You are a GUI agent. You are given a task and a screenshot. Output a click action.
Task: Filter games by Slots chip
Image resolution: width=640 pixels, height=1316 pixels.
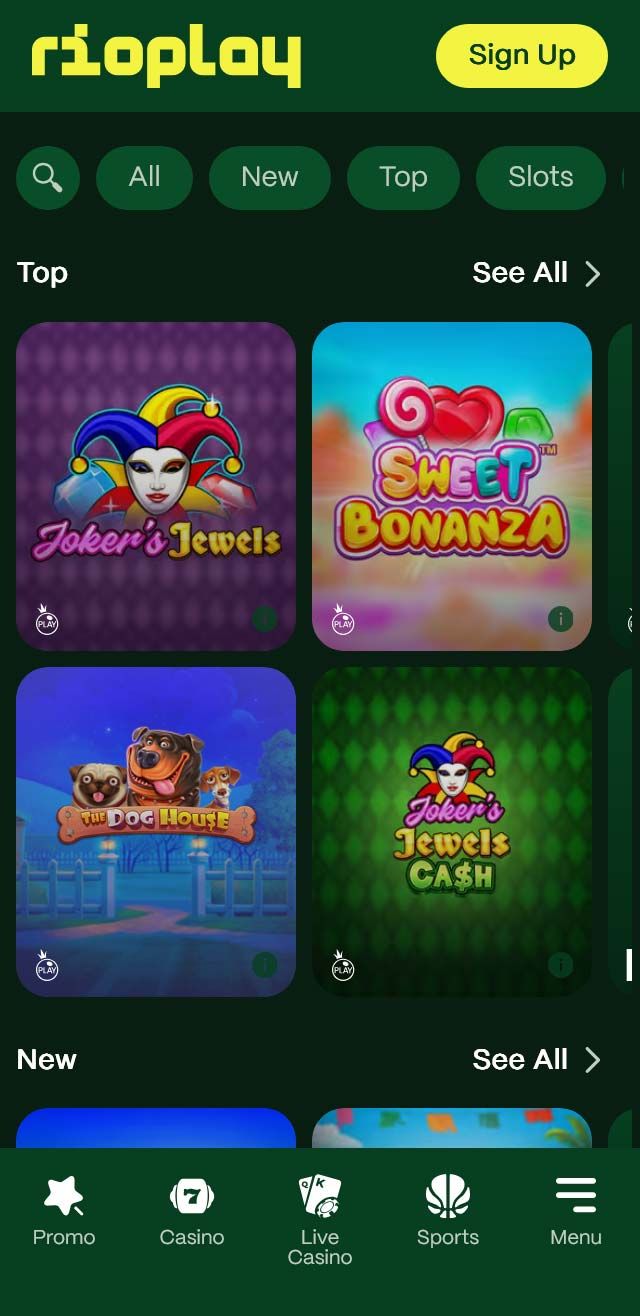[x=540, y=177]
